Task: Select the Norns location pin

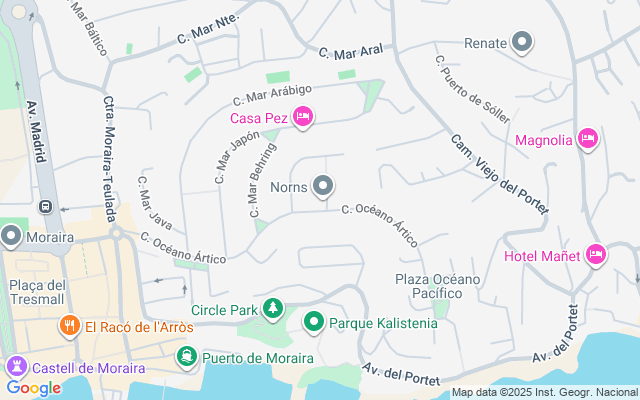Action: pos(323,185)
